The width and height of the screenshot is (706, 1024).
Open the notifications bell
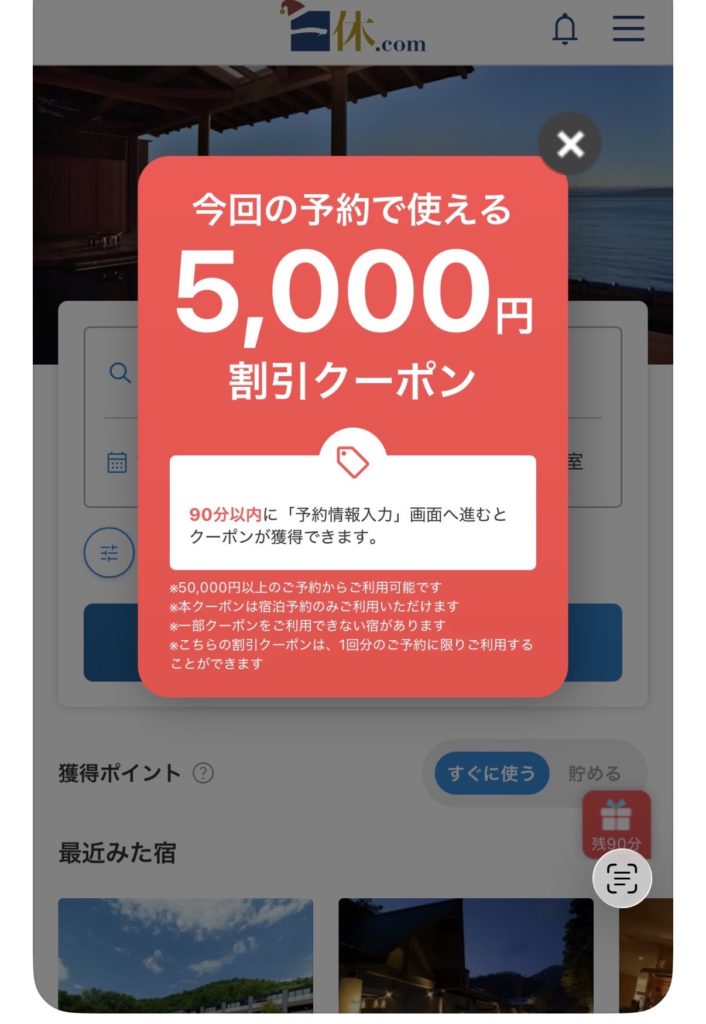[x=565, y=29]
